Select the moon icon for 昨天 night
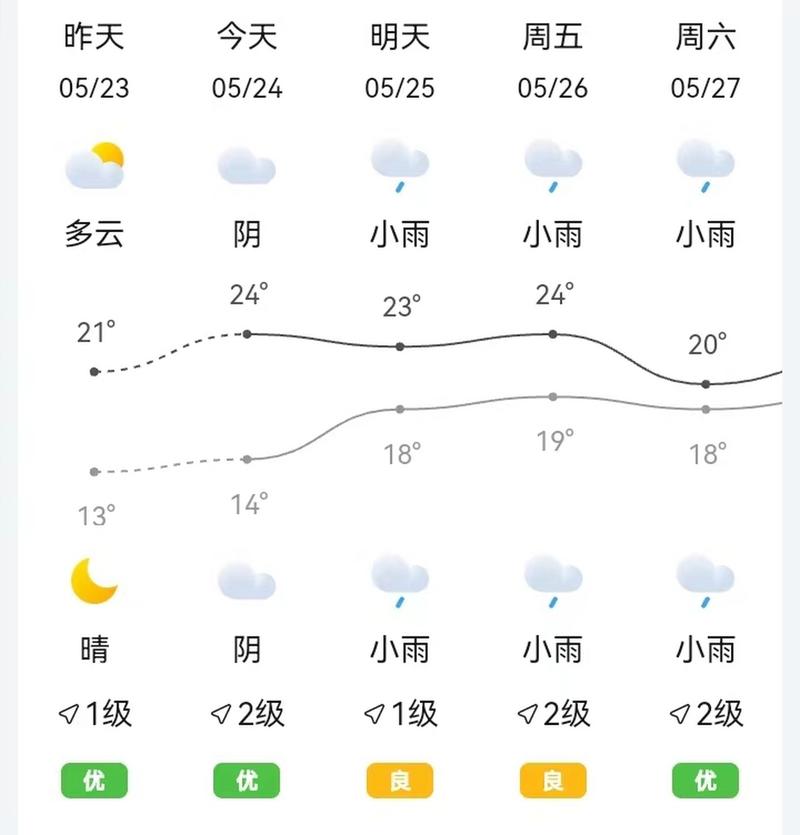800x835 pixels. (94, 585)
